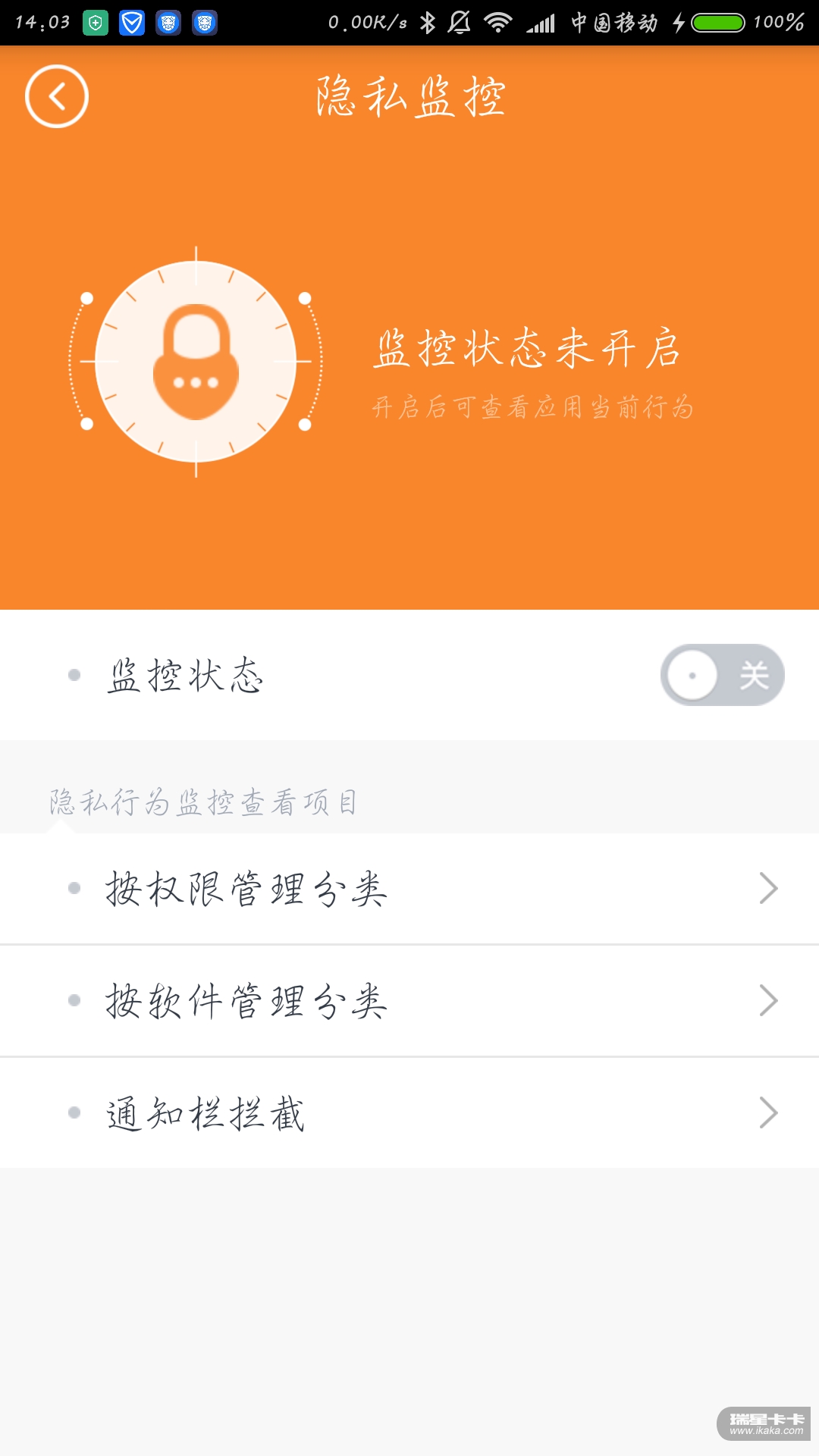Open 按权限管理分类
The height and width of the screenshot is (1456, 819).
pyautogui.click(x=409, y=889)
